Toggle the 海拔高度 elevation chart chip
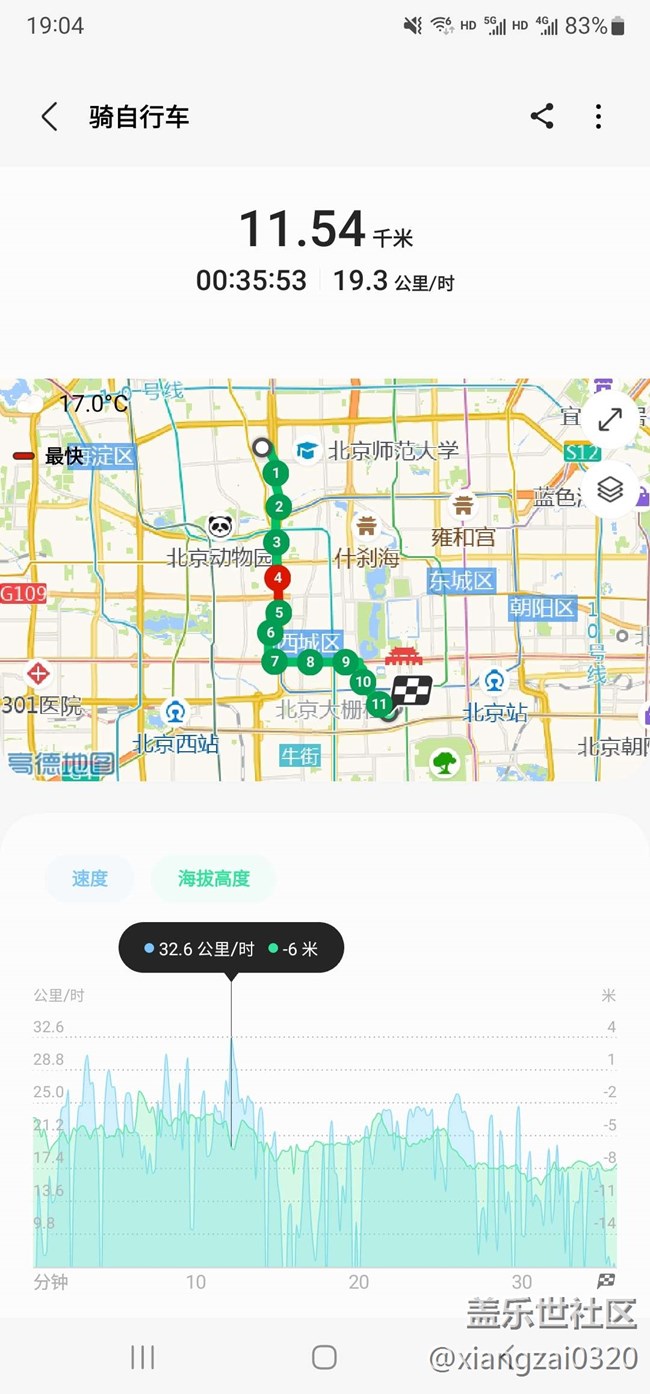The width and height of the screenshot is (650, 1394). coord(213,879)
